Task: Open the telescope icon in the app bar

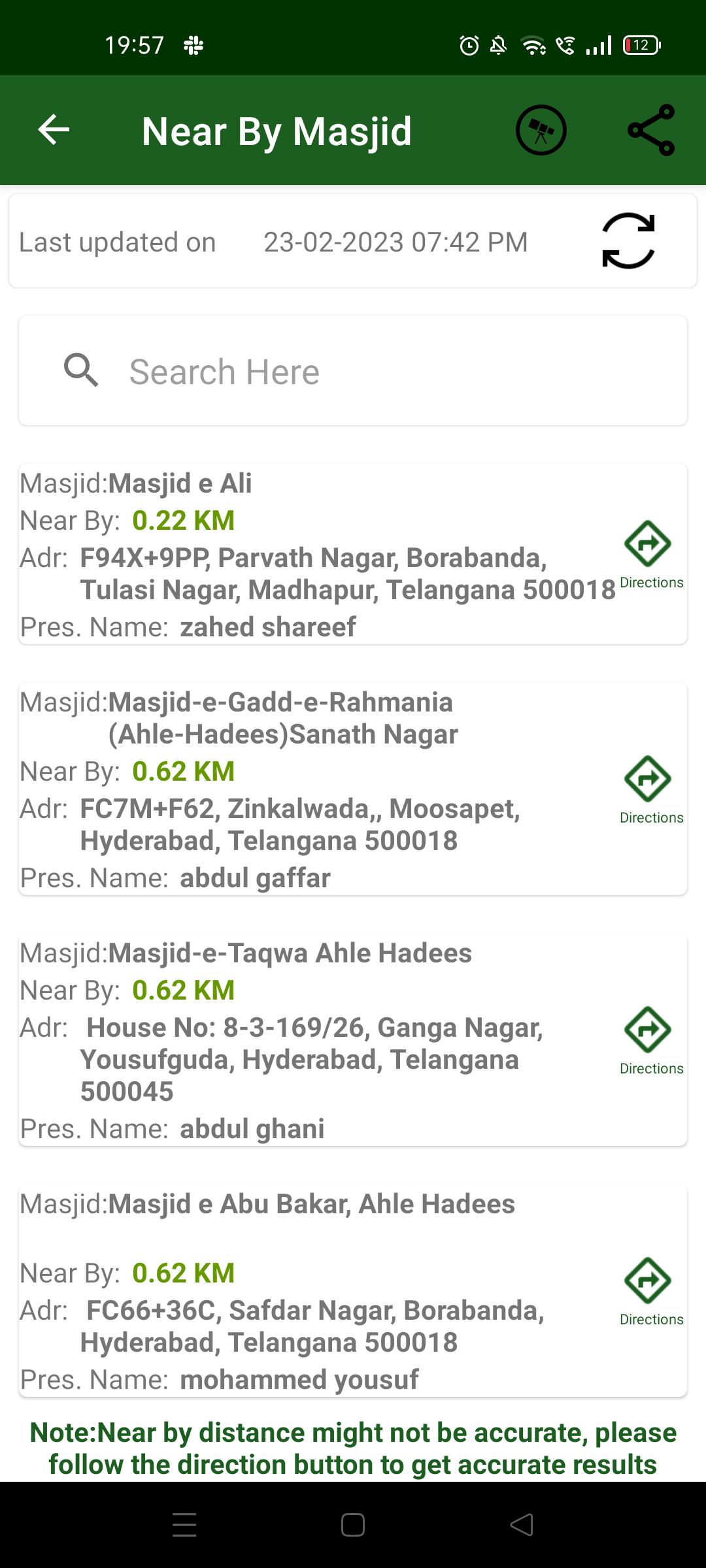Action: pos(541,130)
